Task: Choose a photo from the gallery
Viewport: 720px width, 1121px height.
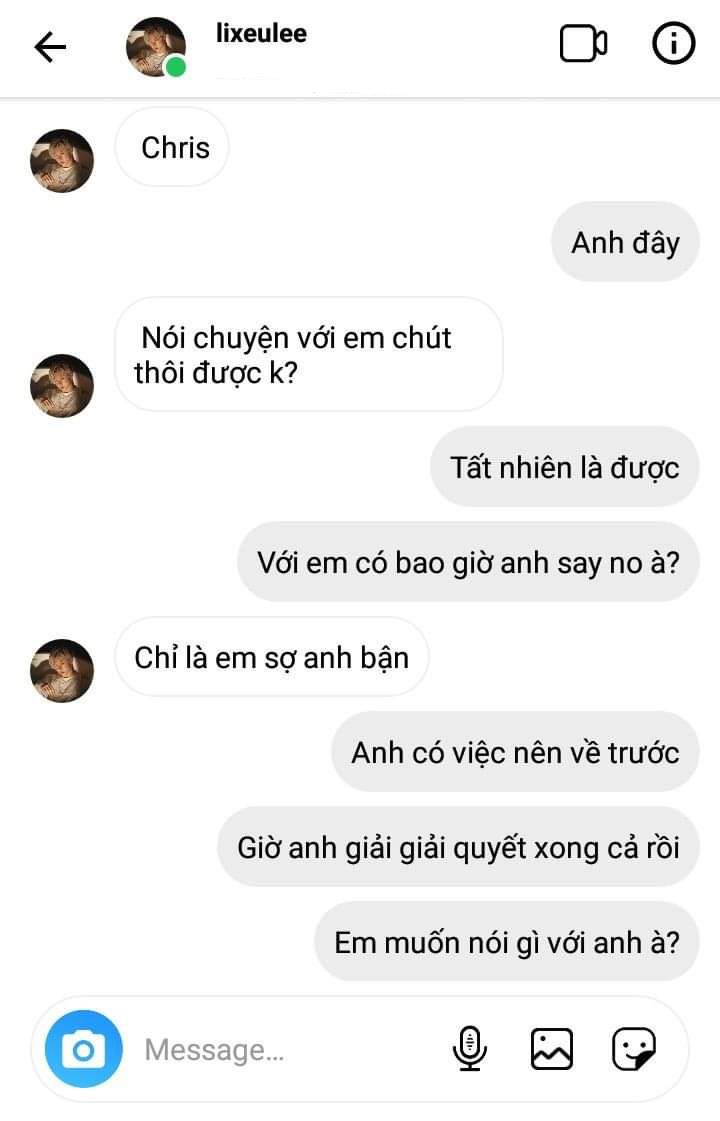Action: coord(551,1049)
